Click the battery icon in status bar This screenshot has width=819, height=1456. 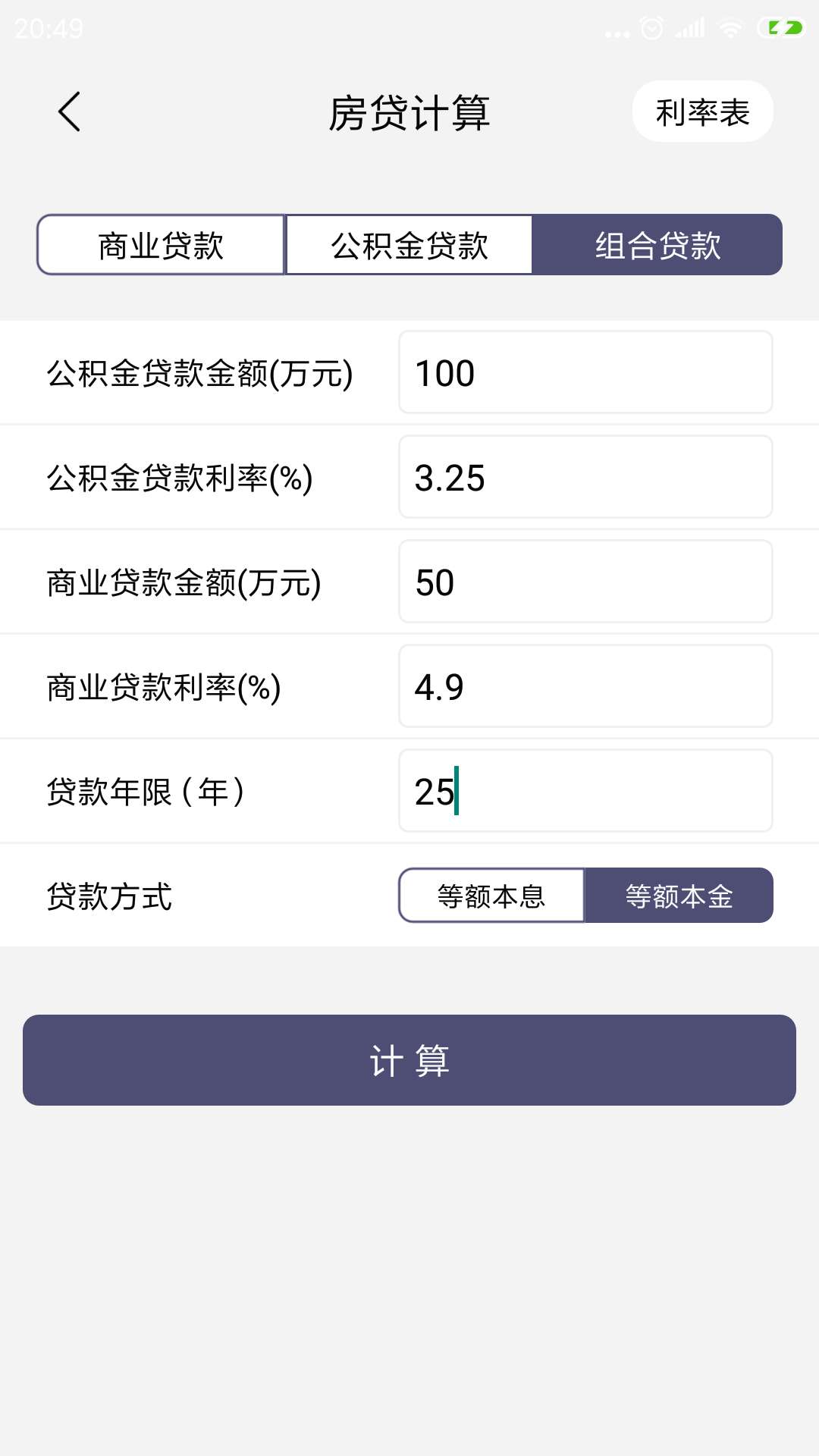coord(780,27)
